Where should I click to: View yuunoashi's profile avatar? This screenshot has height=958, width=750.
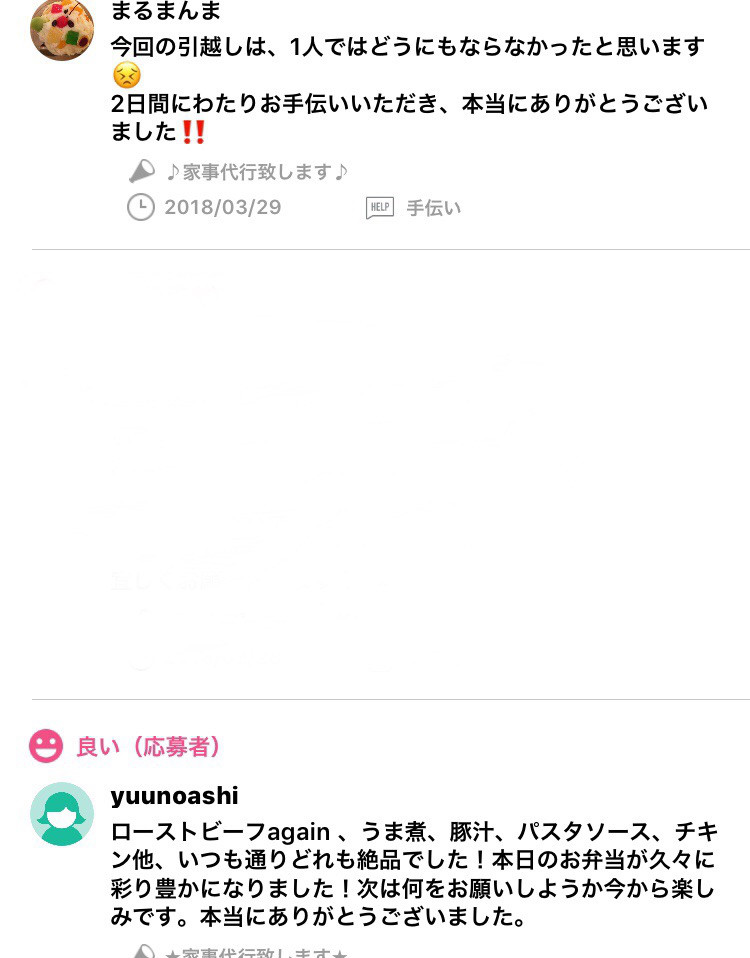62,814
